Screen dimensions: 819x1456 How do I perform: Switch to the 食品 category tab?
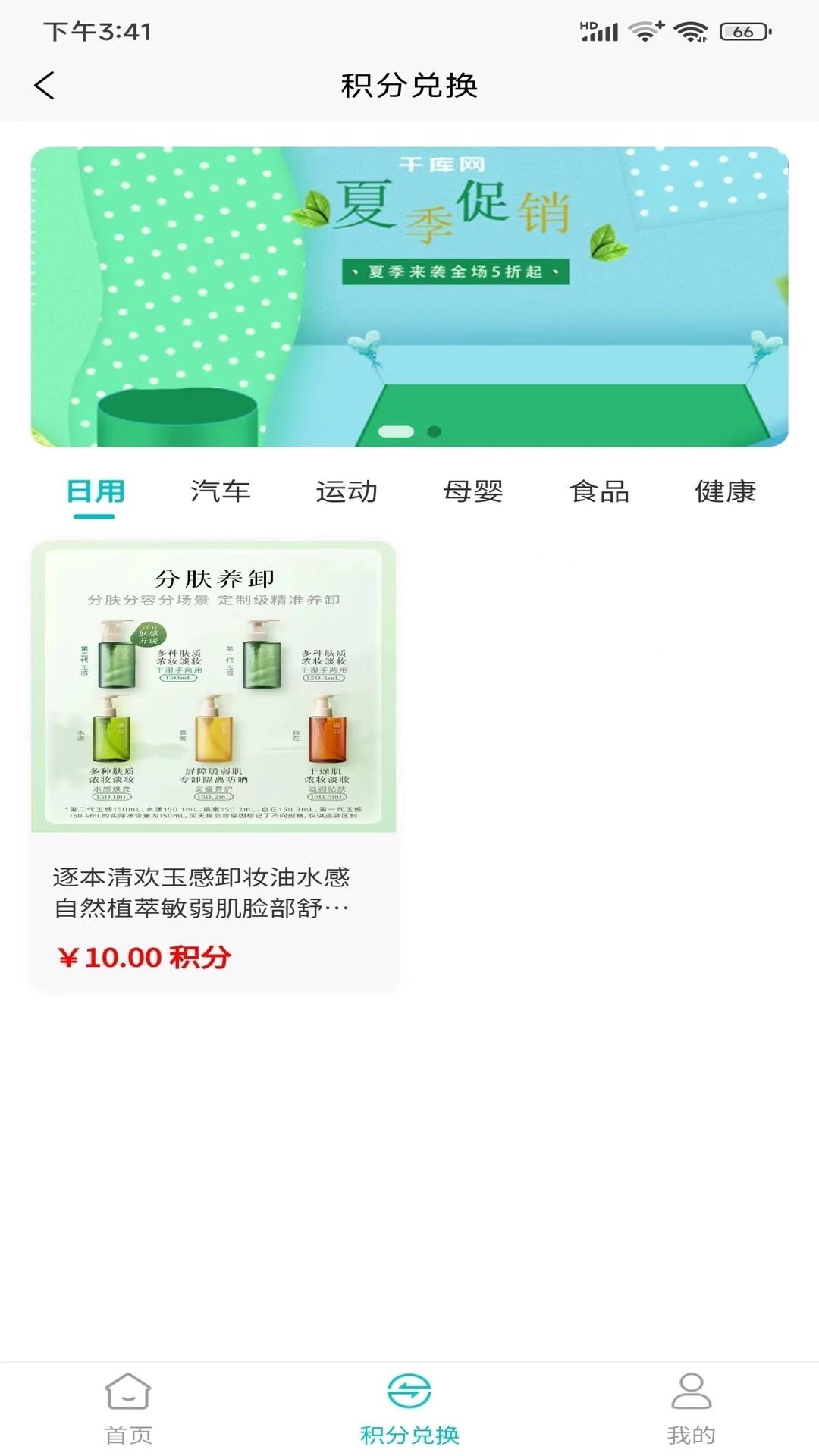(600, 491)
